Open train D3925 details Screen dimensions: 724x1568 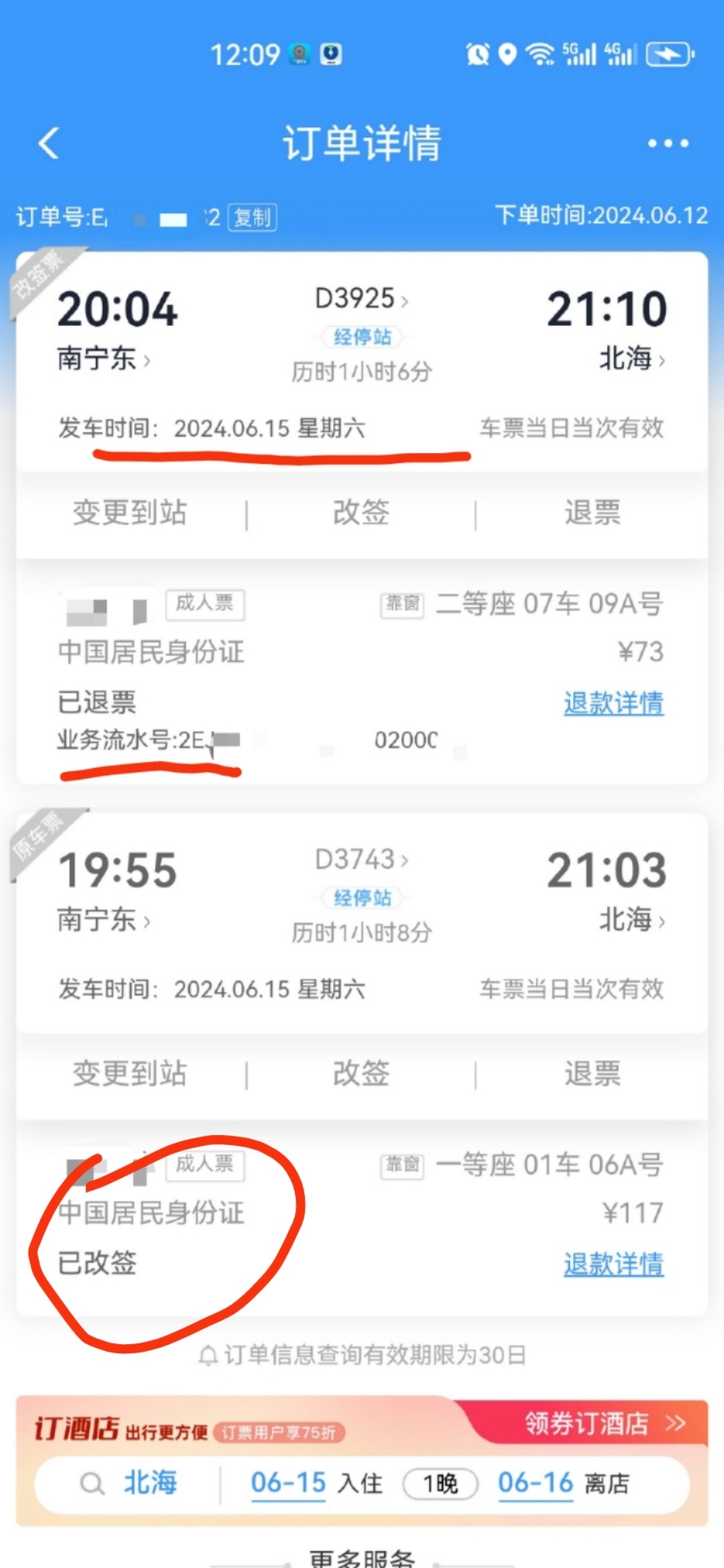click(361, 299)
